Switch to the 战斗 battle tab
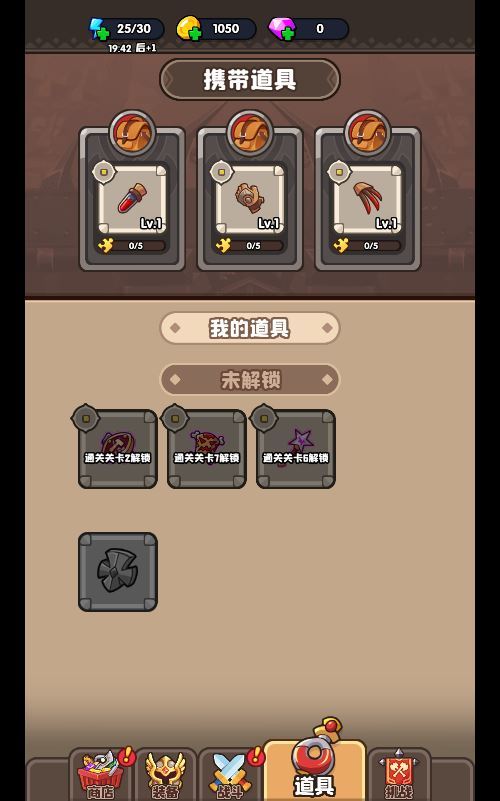This screenshot has width=500, height=801. click(x=230, y=775)
